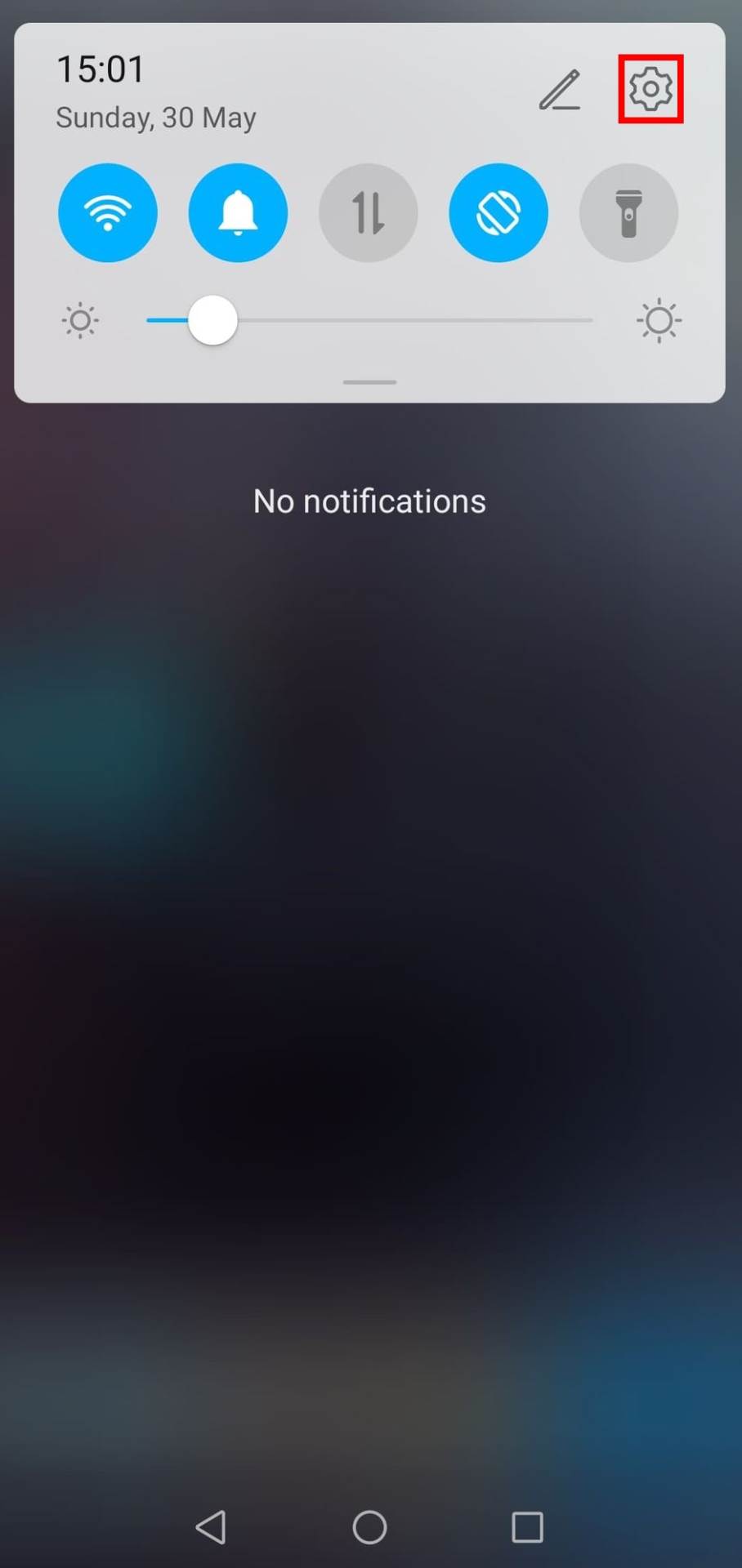742x1568 pixels.
Task: Expand the quick settings panel handle
Action: point(369,381)
